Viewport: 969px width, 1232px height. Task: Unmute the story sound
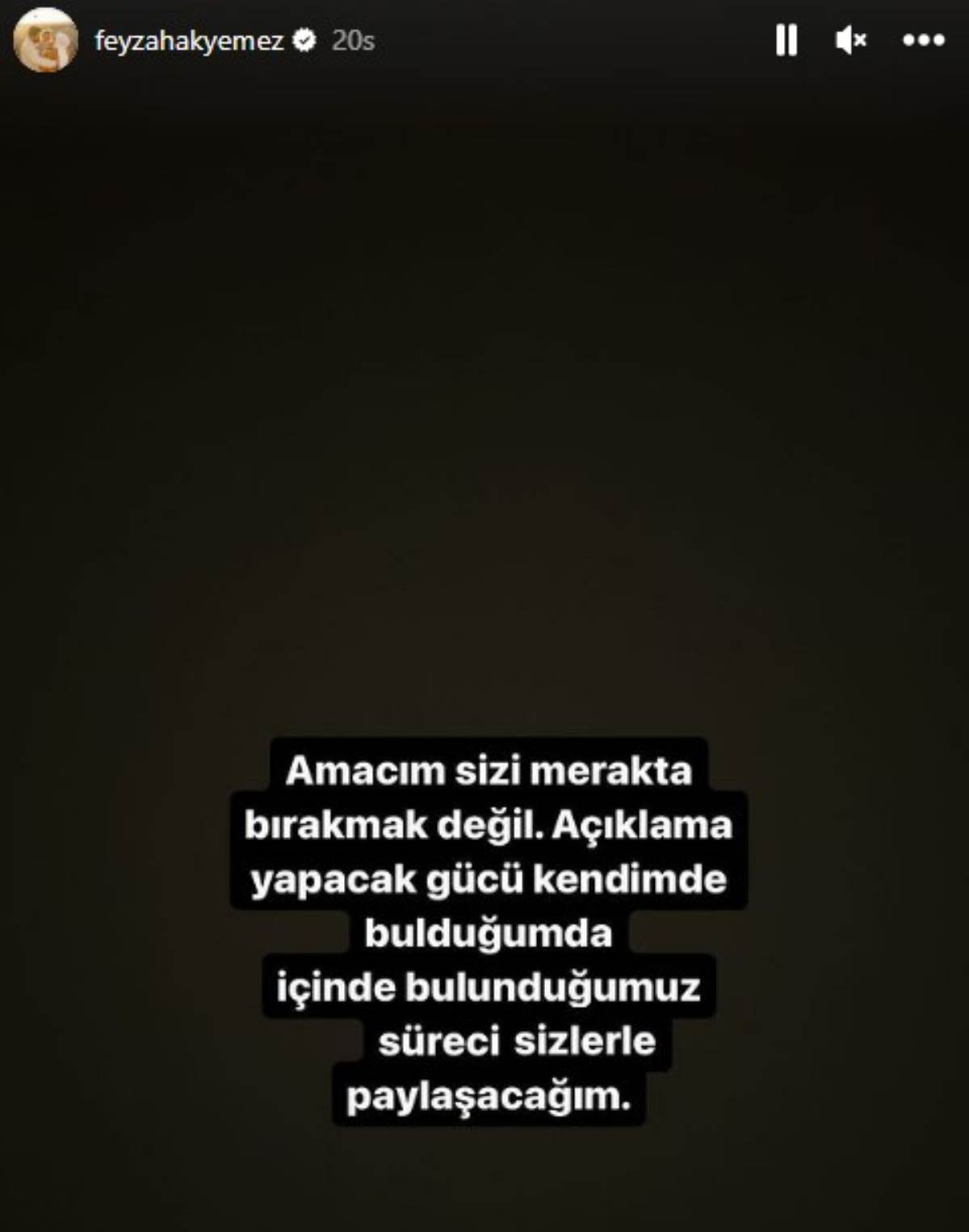coord(851,40)
